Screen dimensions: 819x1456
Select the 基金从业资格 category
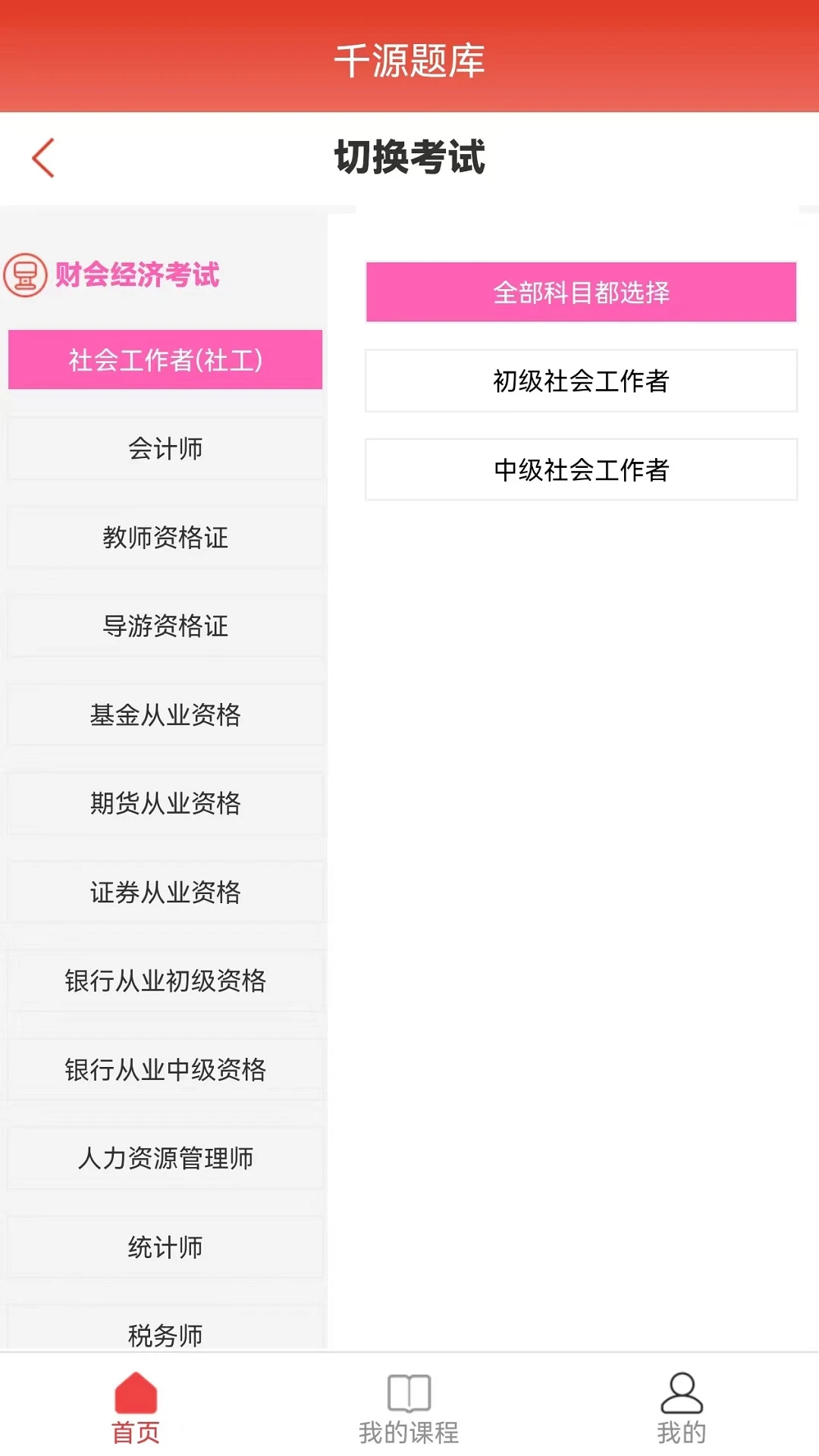[165, 715]
